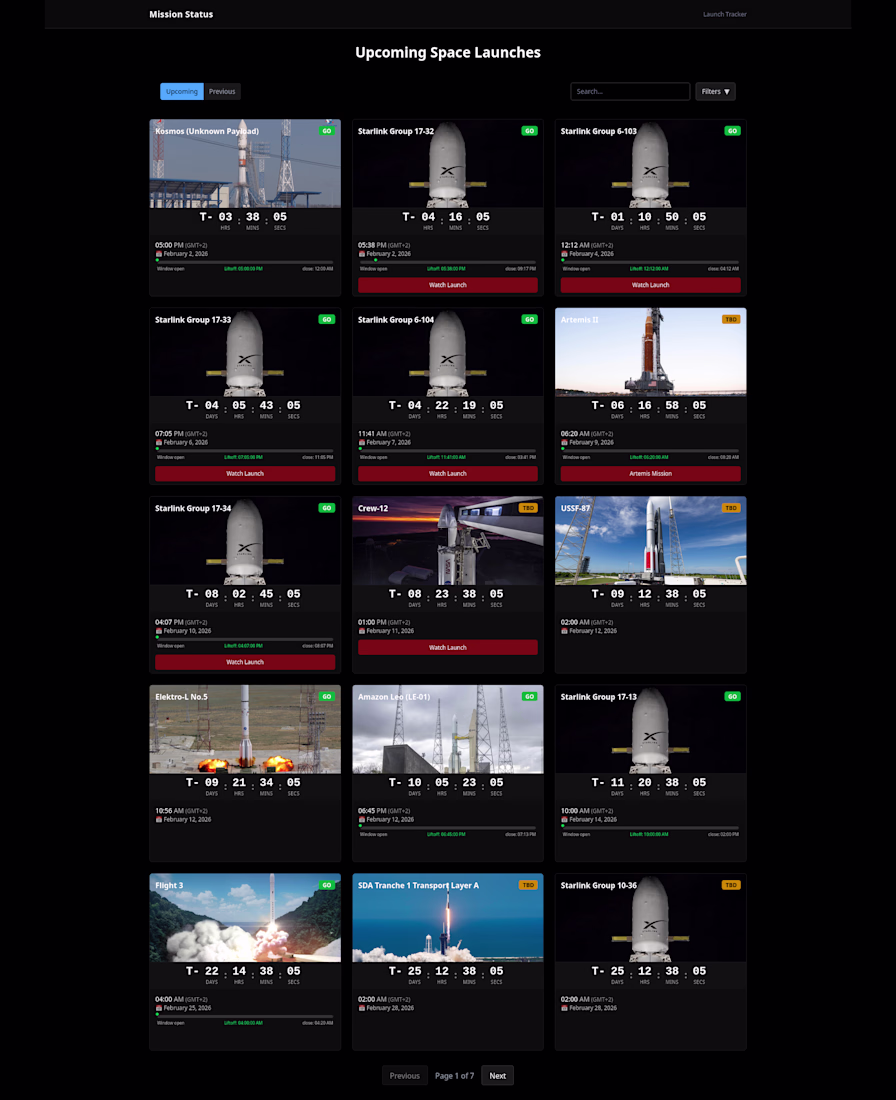
Task: Go to the next page of launches
Action: coord(497,1076)
